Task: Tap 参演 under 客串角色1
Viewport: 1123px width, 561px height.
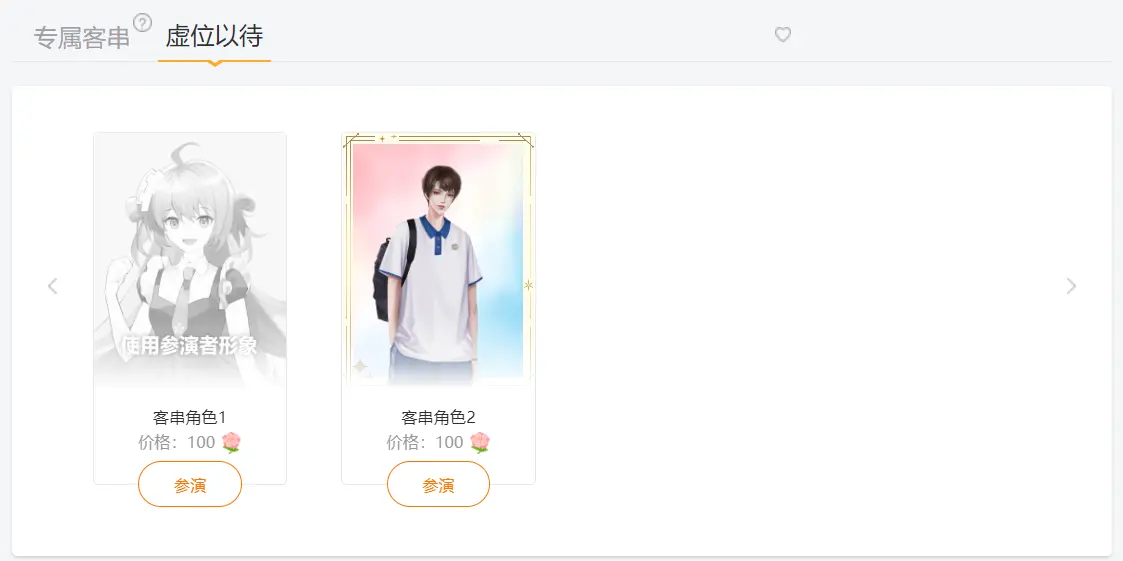Action: click(190, 485)
